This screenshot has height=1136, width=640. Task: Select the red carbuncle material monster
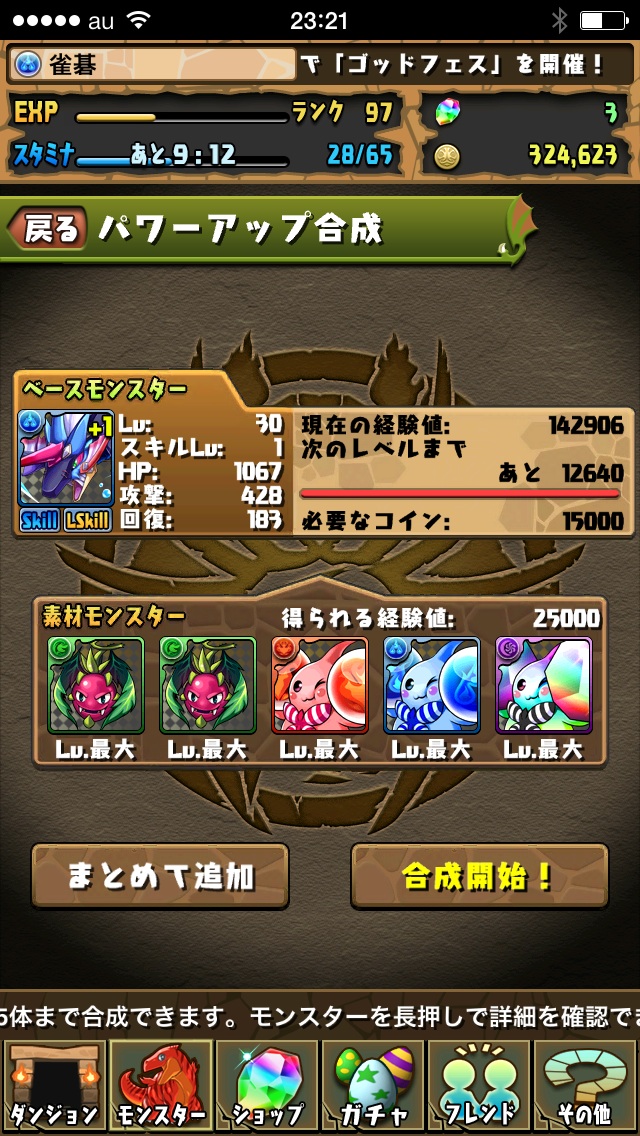319,686
